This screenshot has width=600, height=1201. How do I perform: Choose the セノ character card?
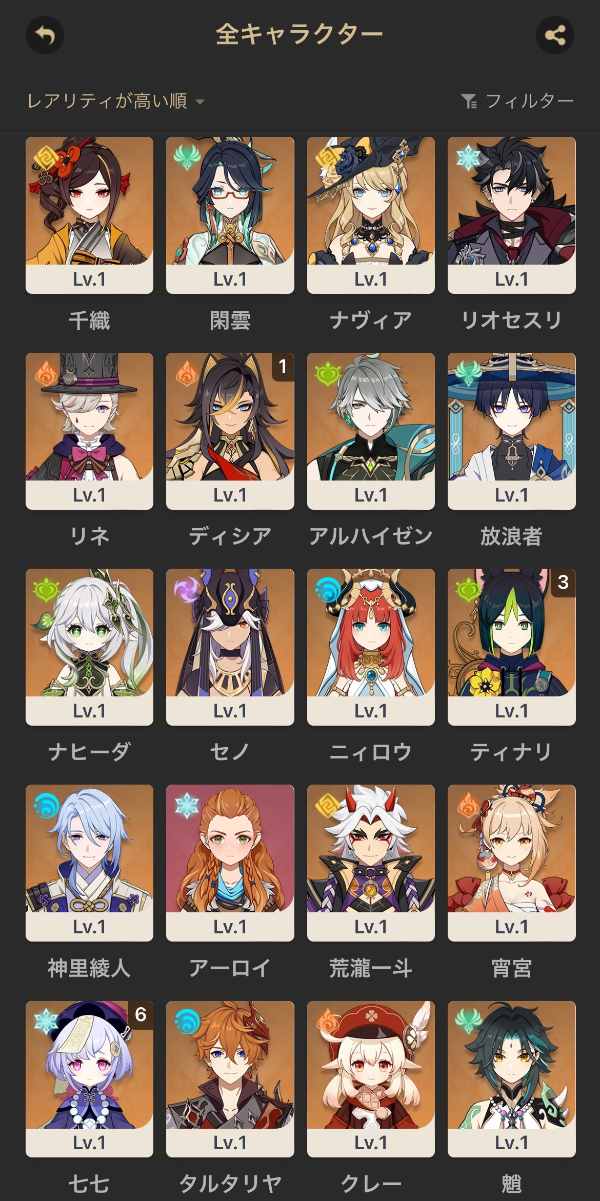230,647
